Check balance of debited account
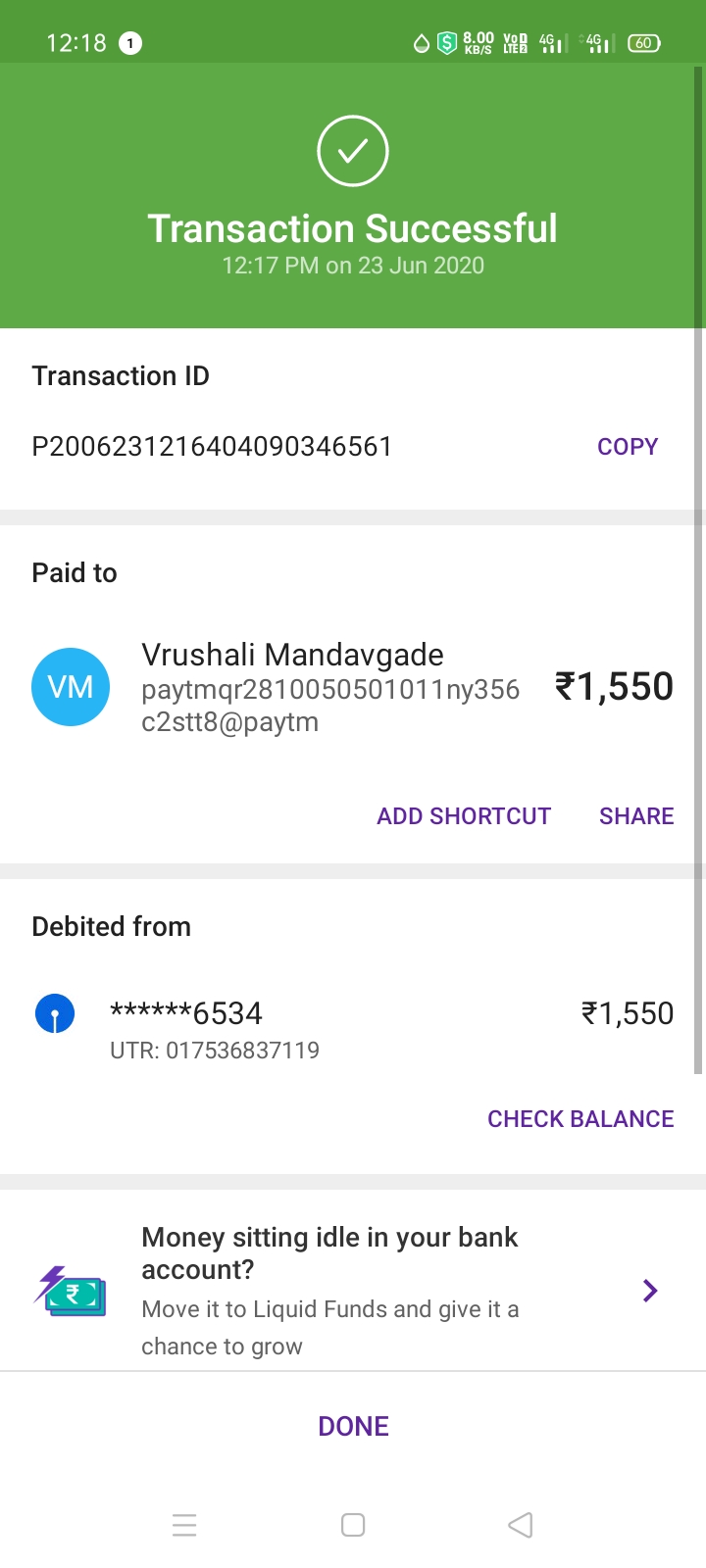706x1568 pixels. pos(580,1119)
